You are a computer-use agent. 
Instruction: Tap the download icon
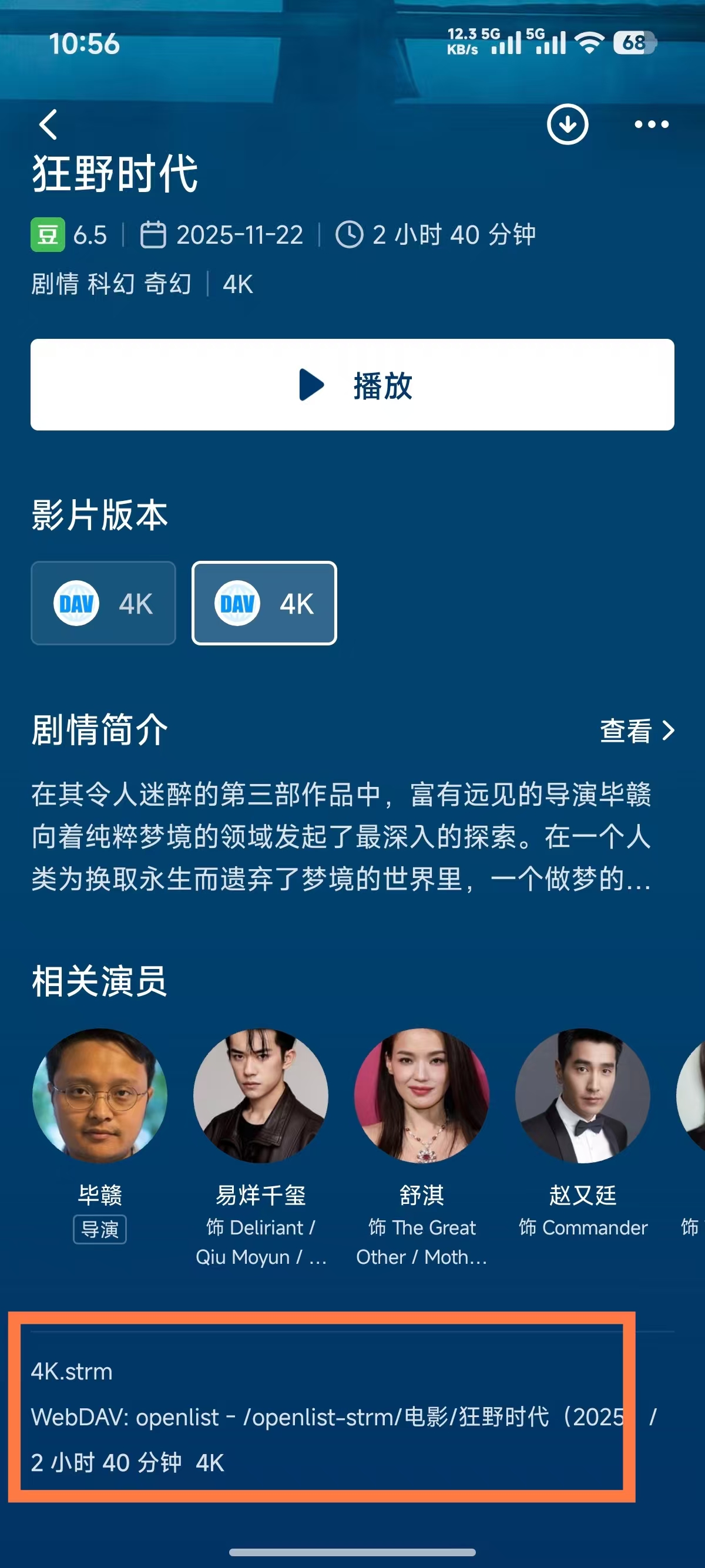[x=567, y=125]
